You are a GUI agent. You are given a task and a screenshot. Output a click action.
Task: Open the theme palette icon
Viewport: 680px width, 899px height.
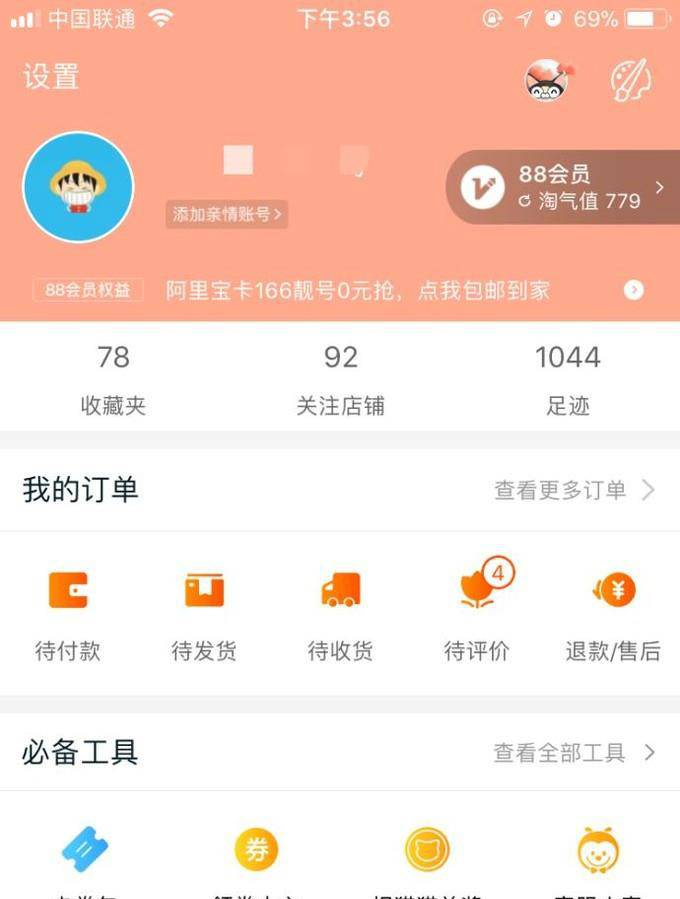(631, 80)
